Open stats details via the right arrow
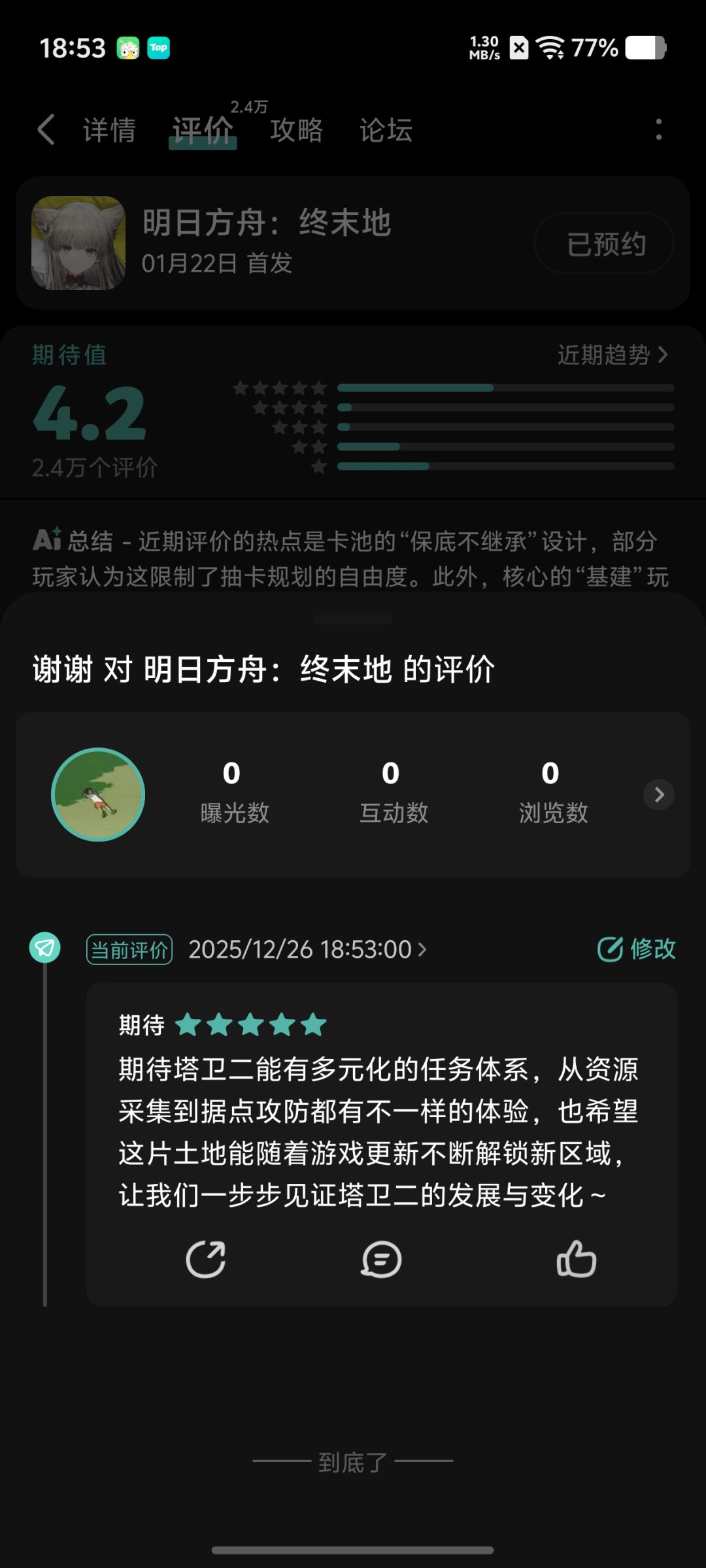 pos(658,794)
